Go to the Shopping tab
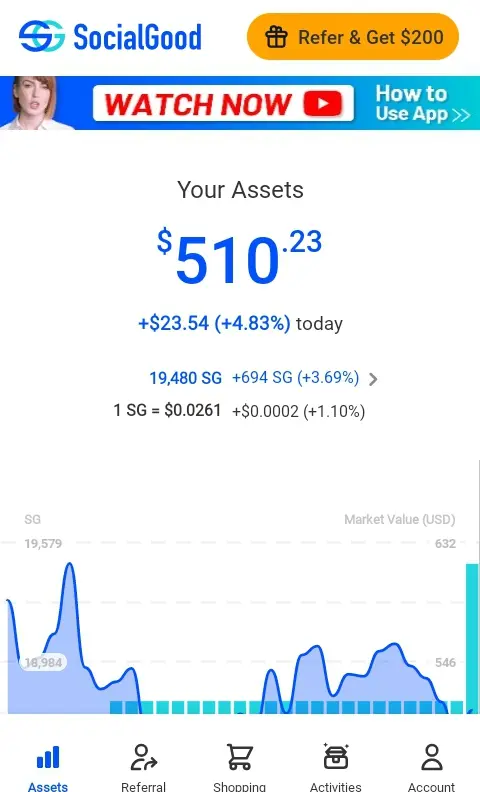 pos(239,767)
